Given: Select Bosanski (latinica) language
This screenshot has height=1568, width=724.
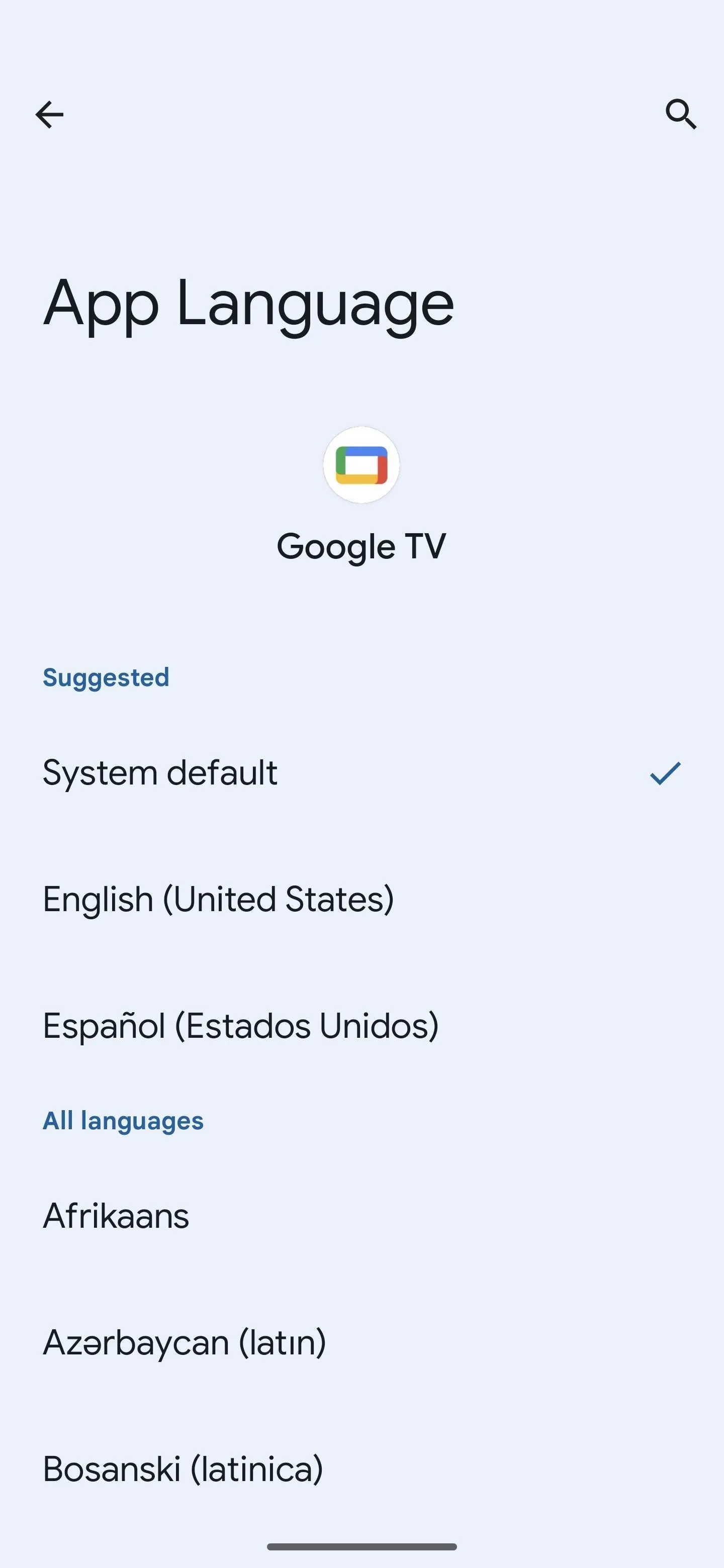Looking at the screenshot, I should 361,1469.
